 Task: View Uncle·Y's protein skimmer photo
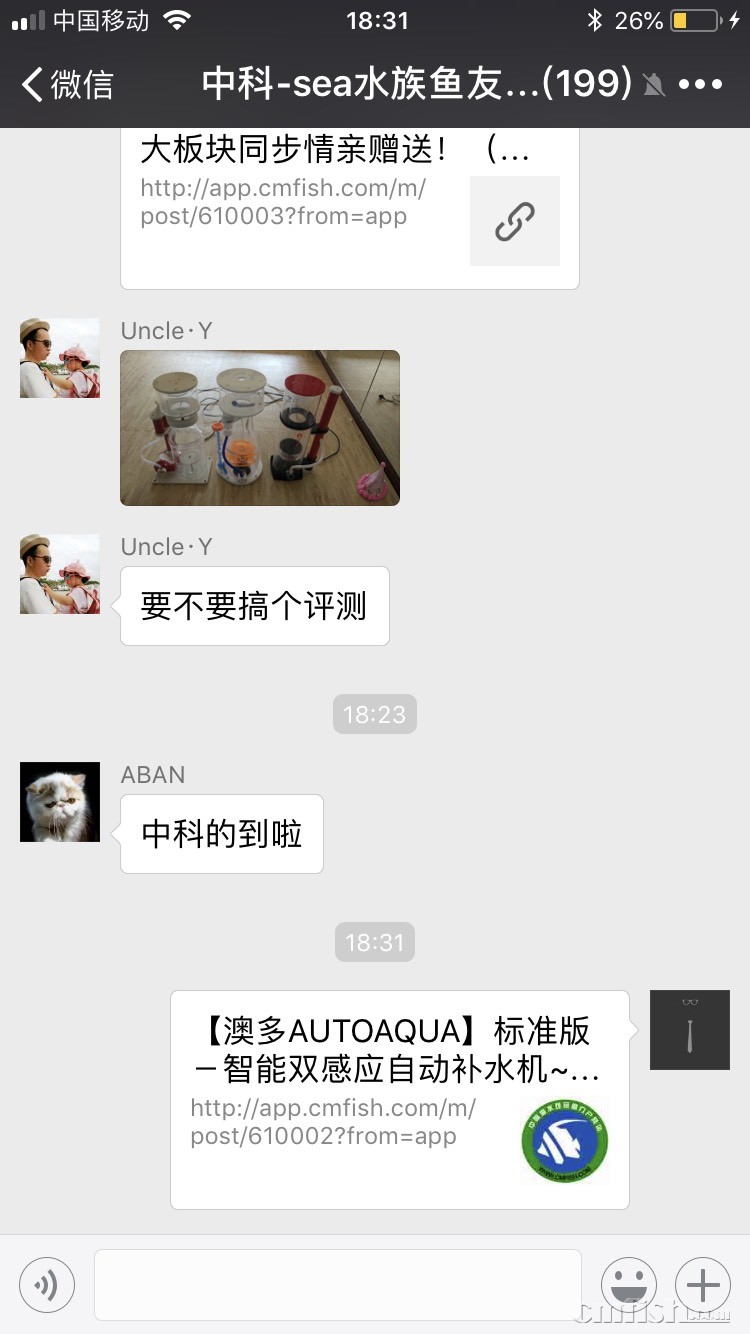click(x=260, y=427)
